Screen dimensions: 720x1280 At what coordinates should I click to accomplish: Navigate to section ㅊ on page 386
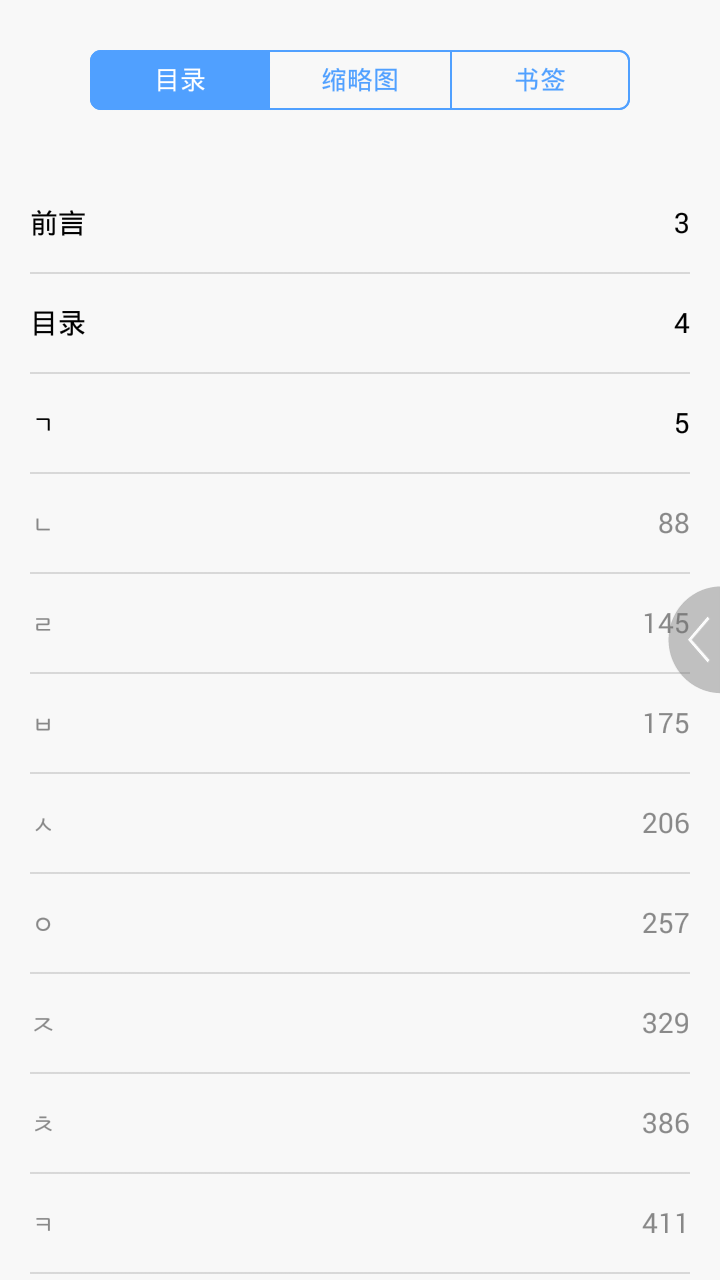[x=360, y=1123]
